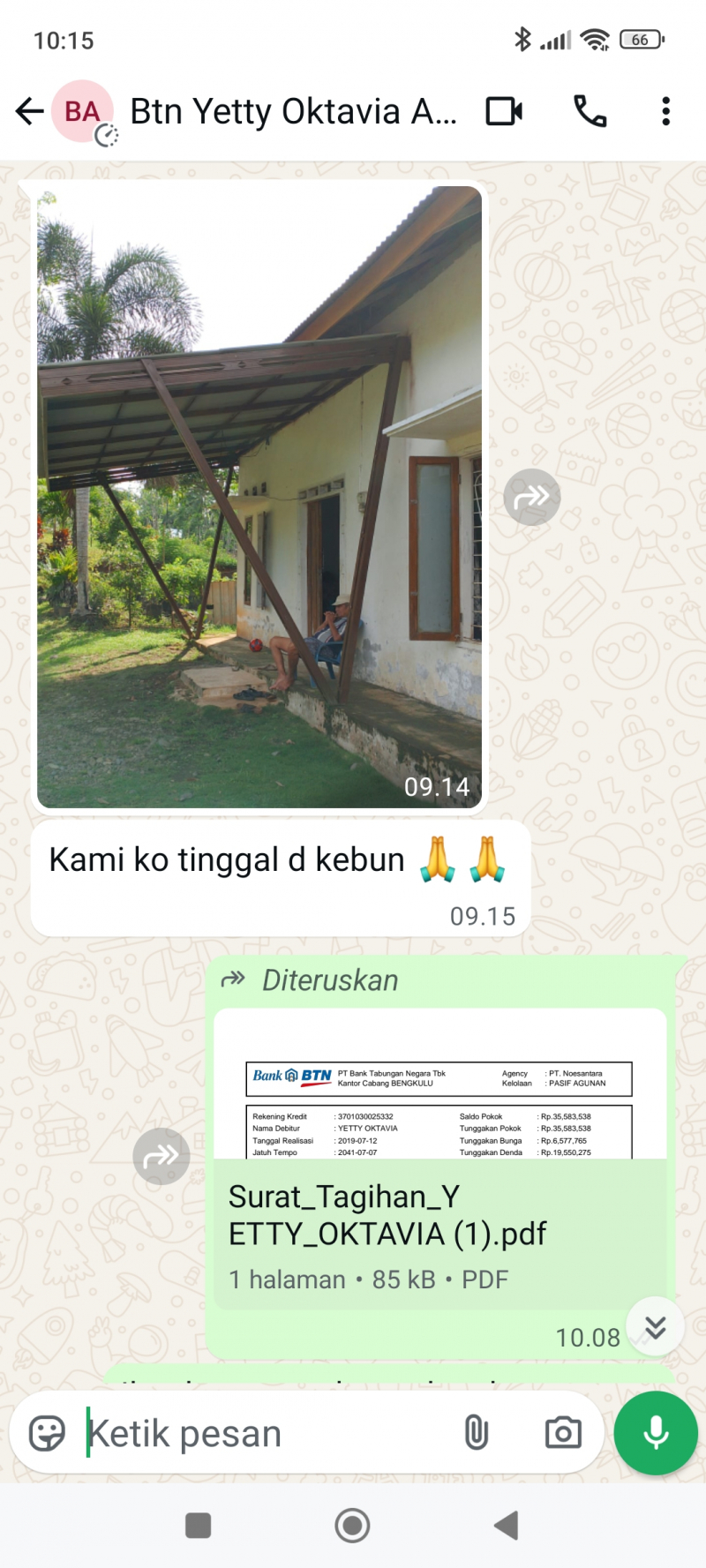Open the house photo sent at 09.14
This screenshot has height=1568, width=706.
click(259, 494)
